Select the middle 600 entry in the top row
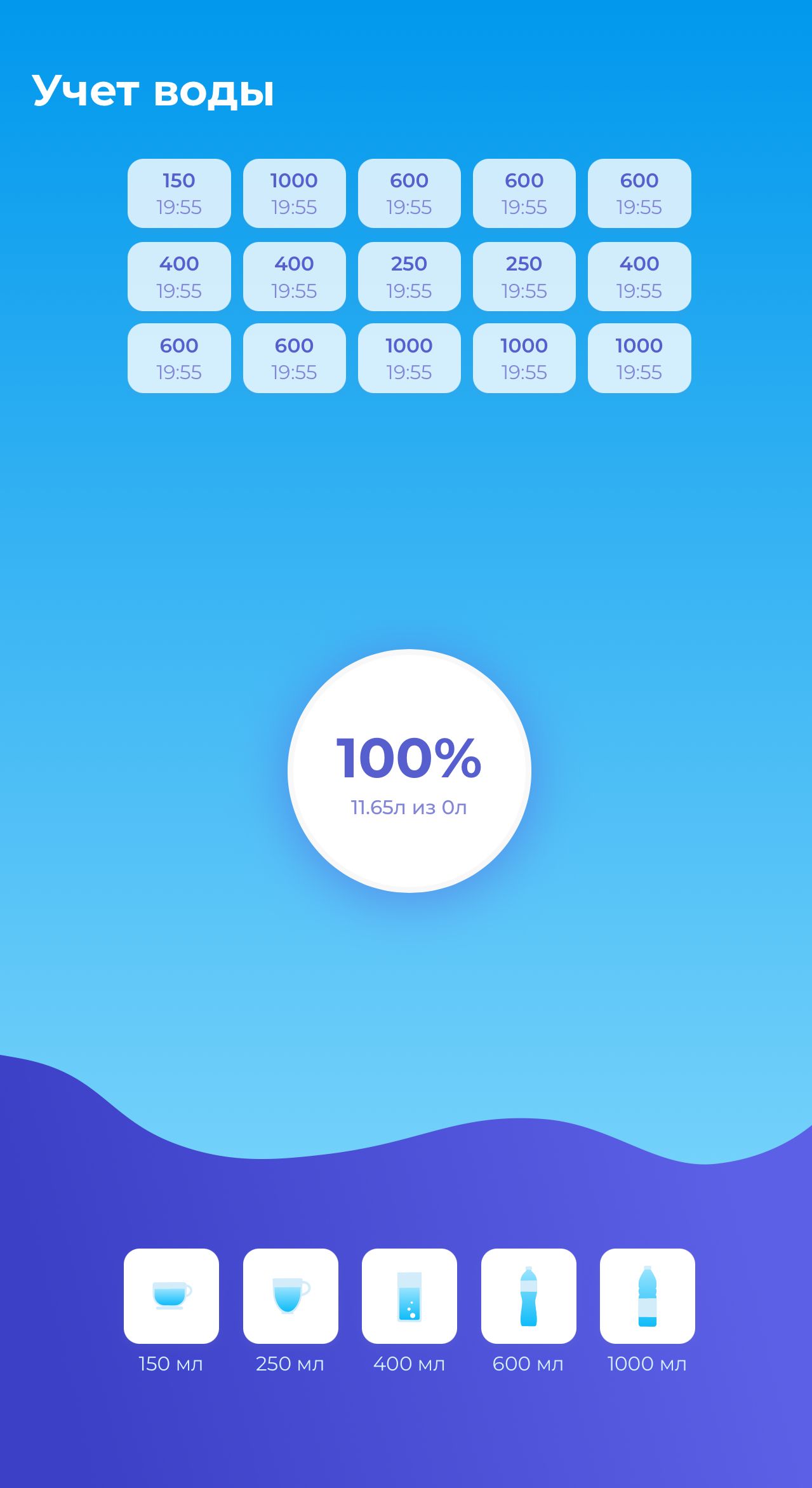Viewport: 812px width, 1488px height. click(409, 194)
